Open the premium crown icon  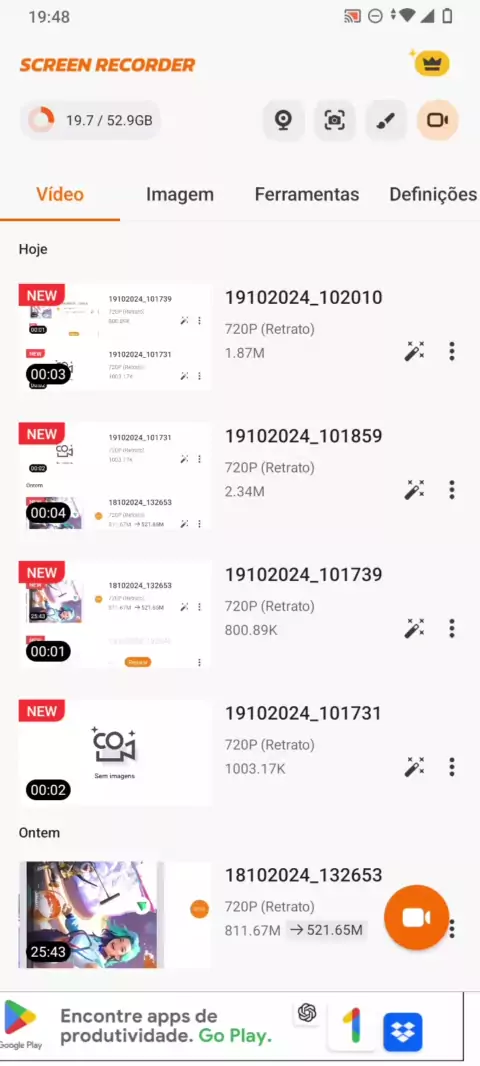(431, 63)
